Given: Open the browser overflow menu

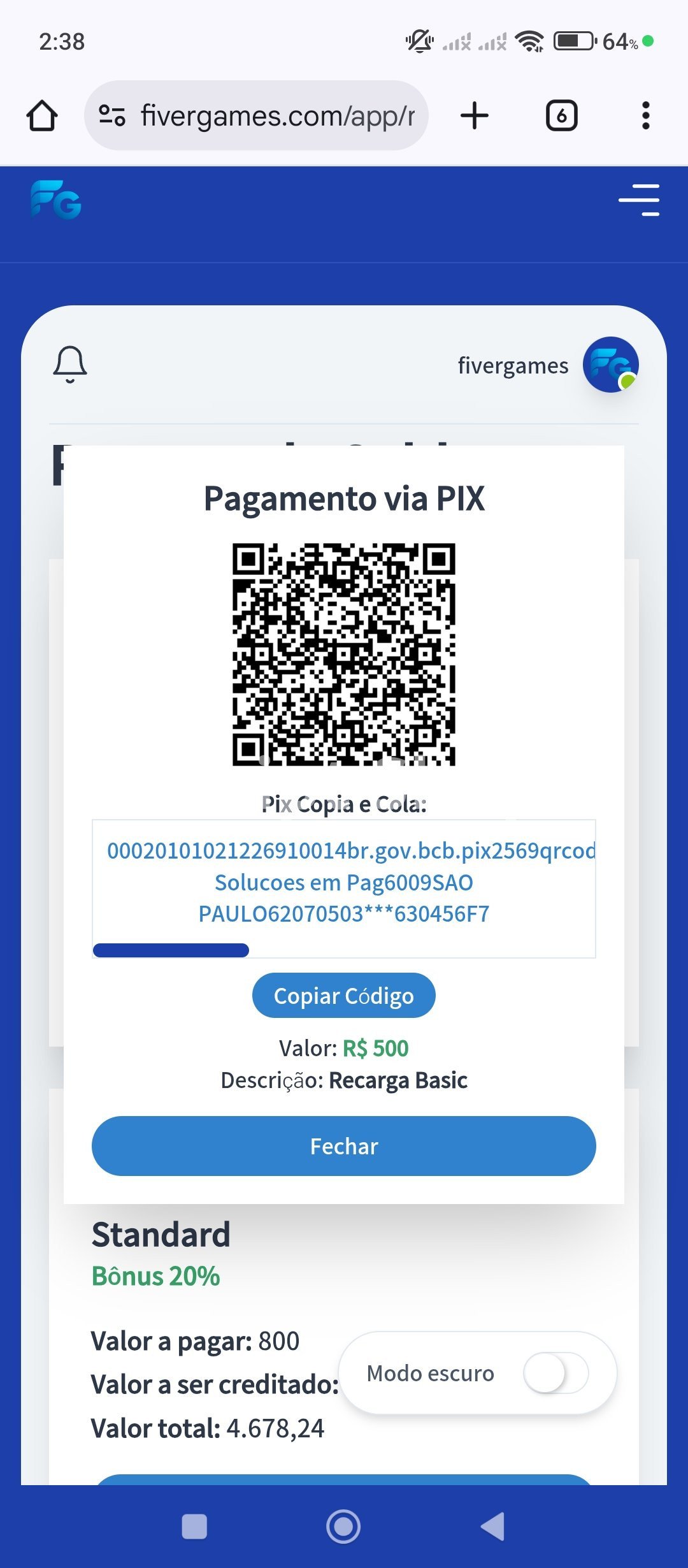Looking at the screenshot, I should point(646,115).
